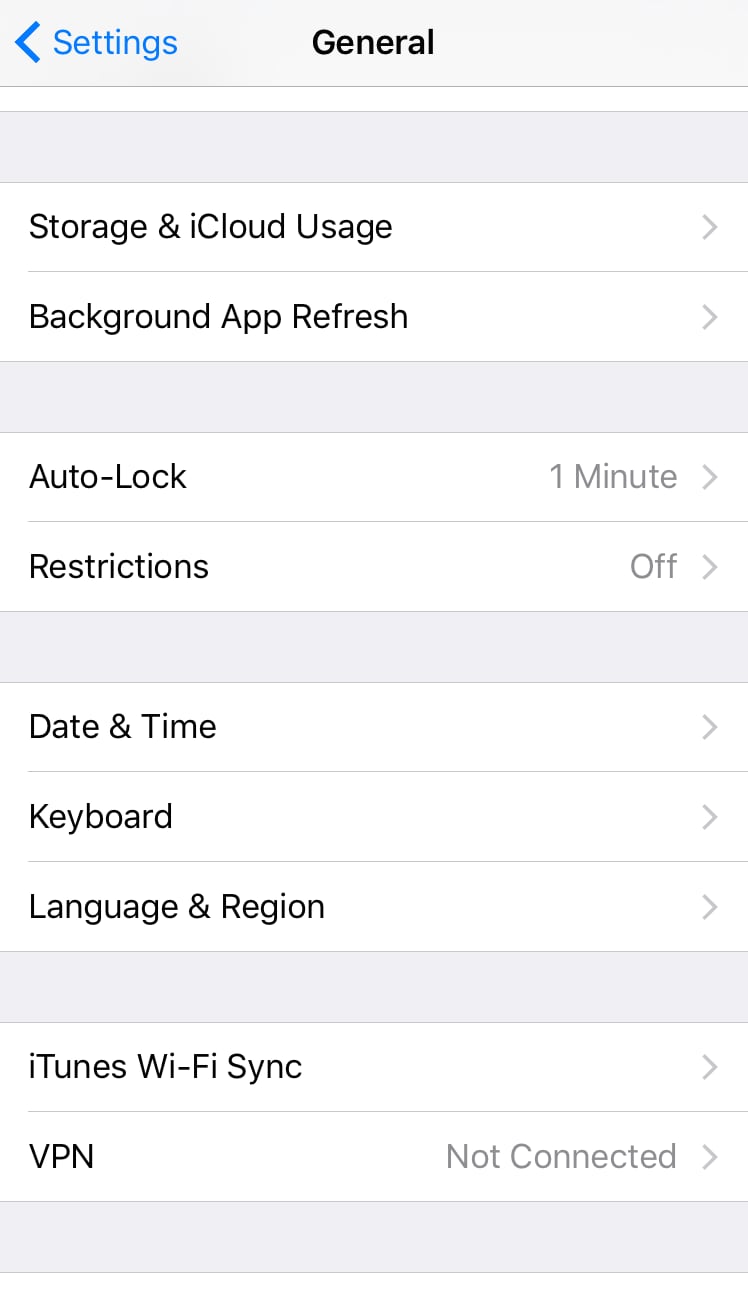
Task: Select Language & Region
Action: [374, 907]
